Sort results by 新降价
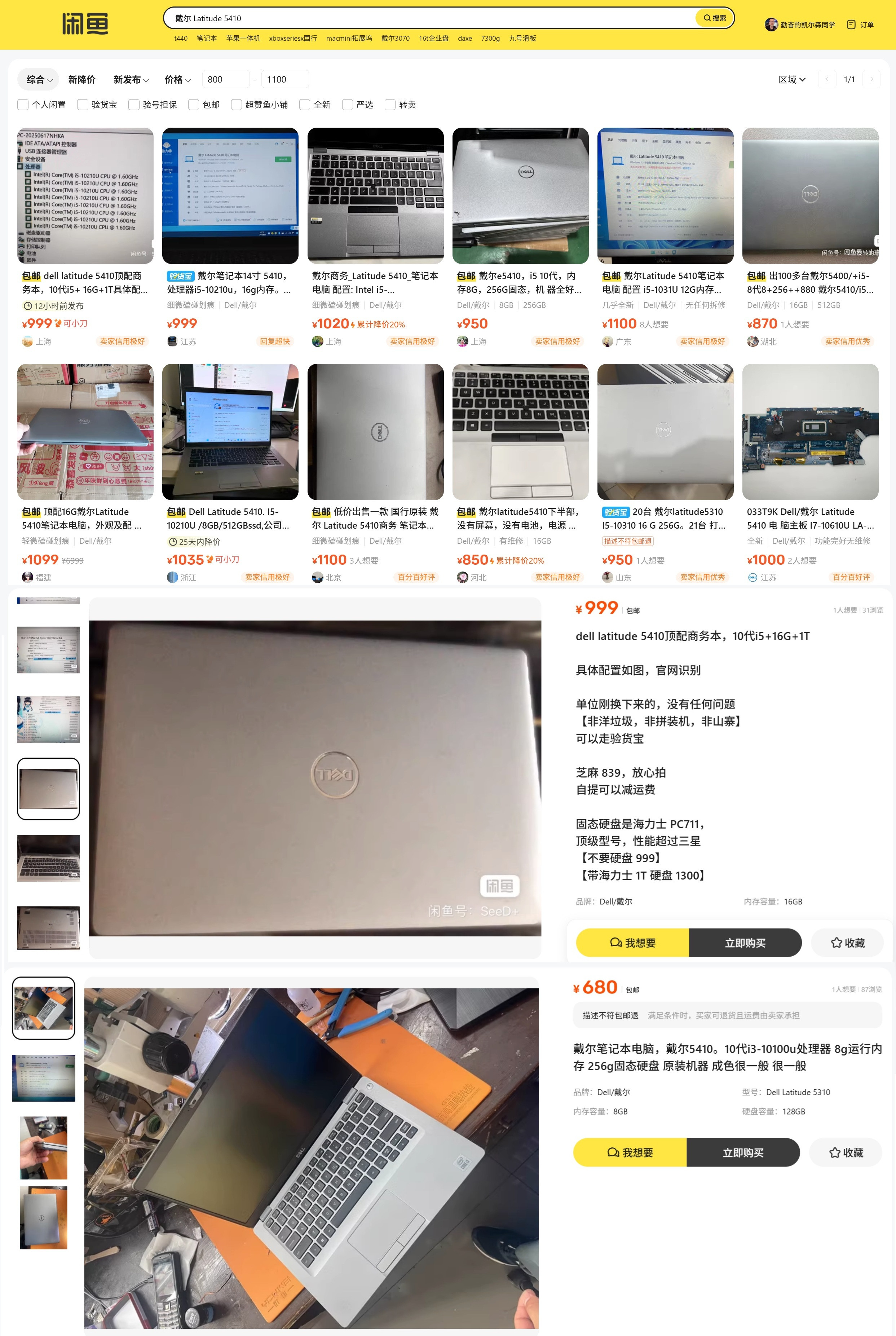The height and width of the screenshot is (1336, 896). [82, 79]
